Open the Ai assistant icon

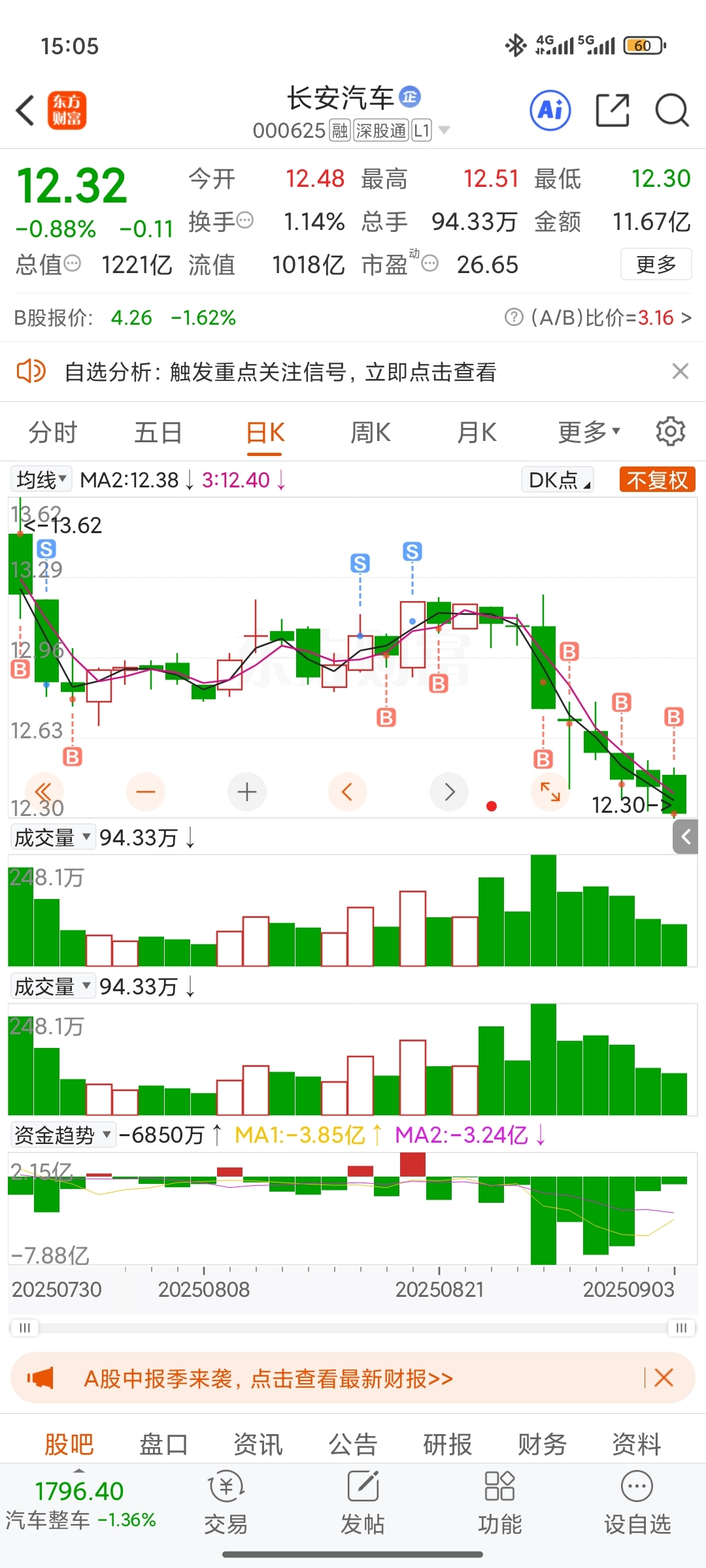click(x=550, y=110)
